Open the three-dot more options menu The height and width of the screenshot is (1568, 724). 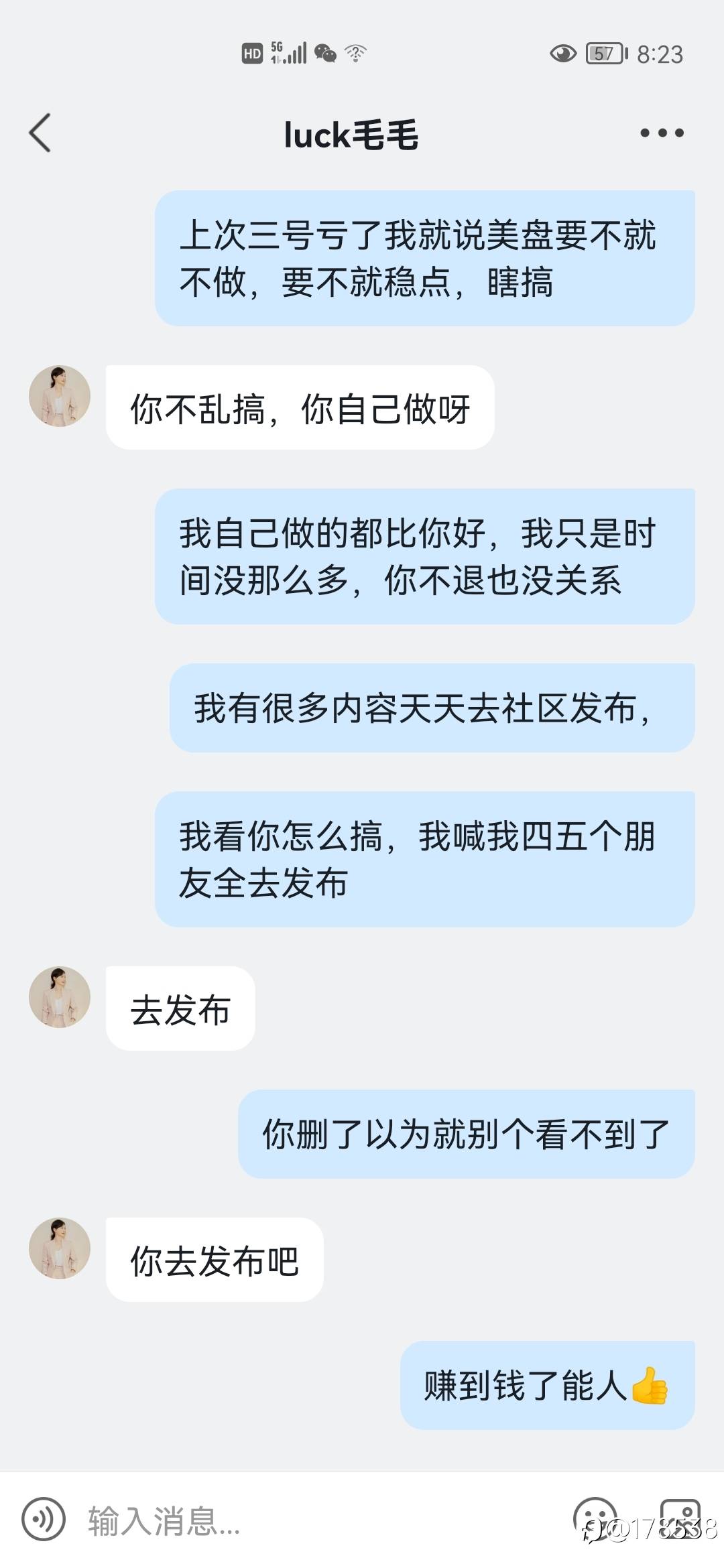662,133
